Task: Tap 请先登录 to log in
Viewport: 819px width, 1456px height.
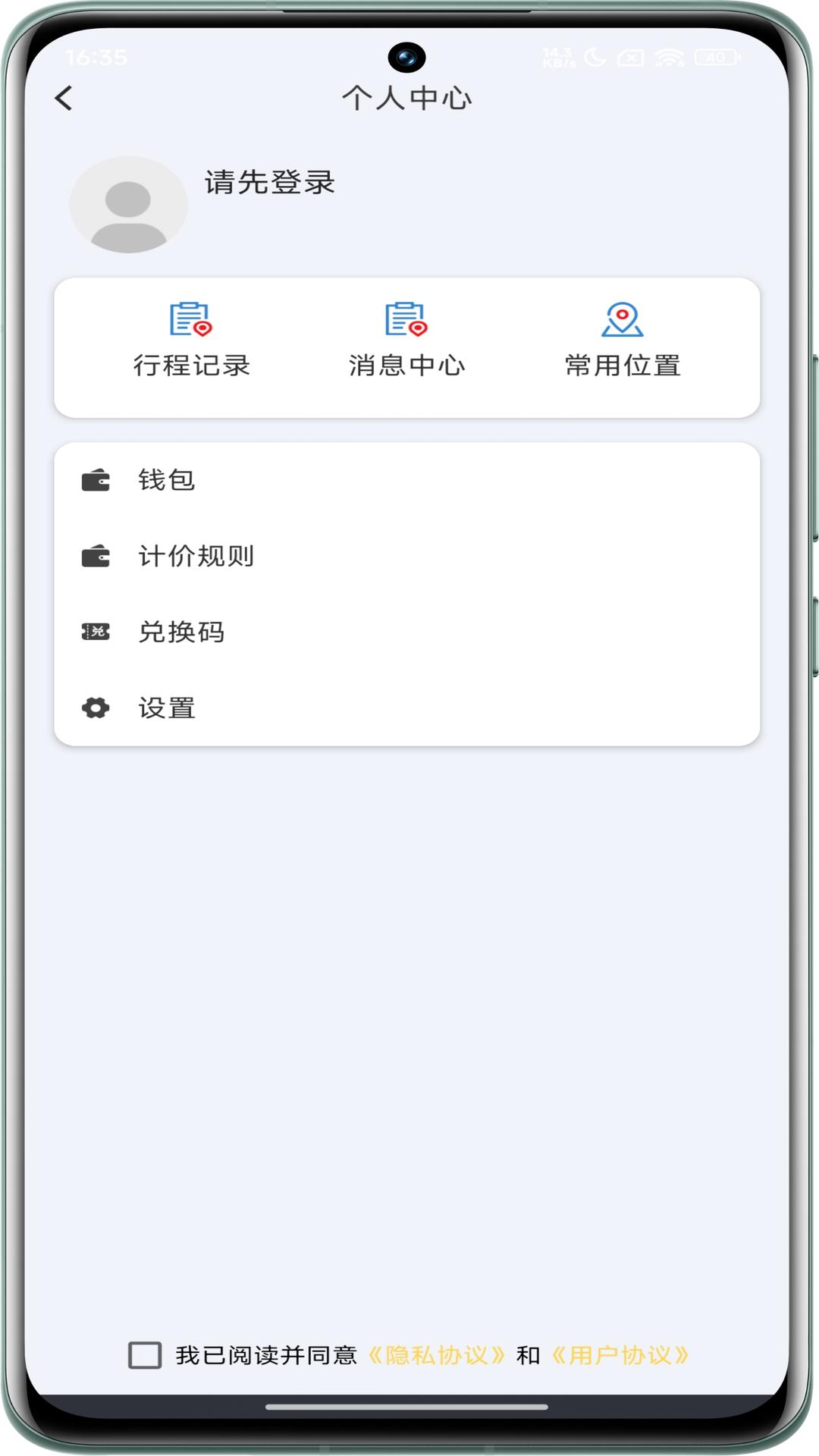Action: pyautogui.click(x=270, y=182)
